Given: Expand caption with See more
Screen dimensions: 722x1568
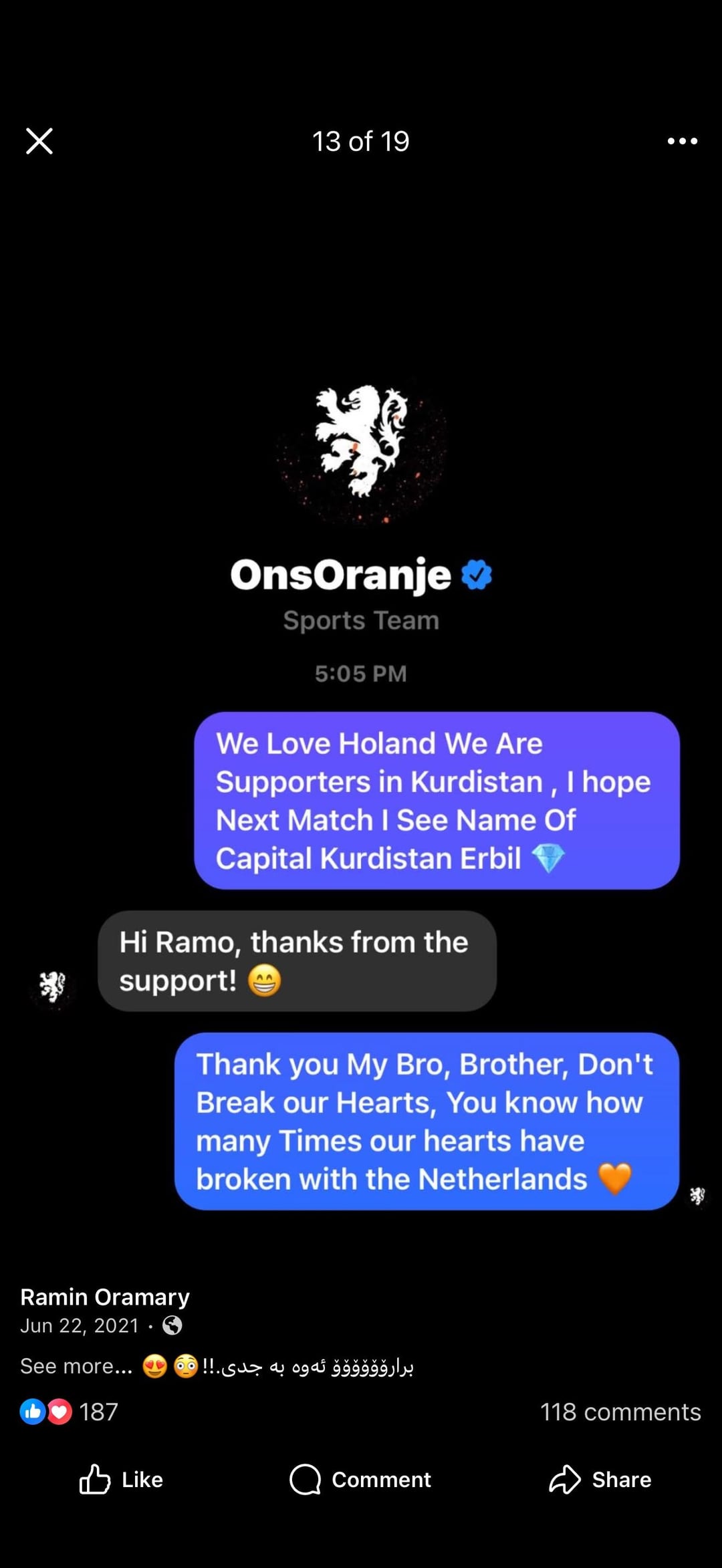Looking at the screenshot, I should click(x=76, y=1366).
